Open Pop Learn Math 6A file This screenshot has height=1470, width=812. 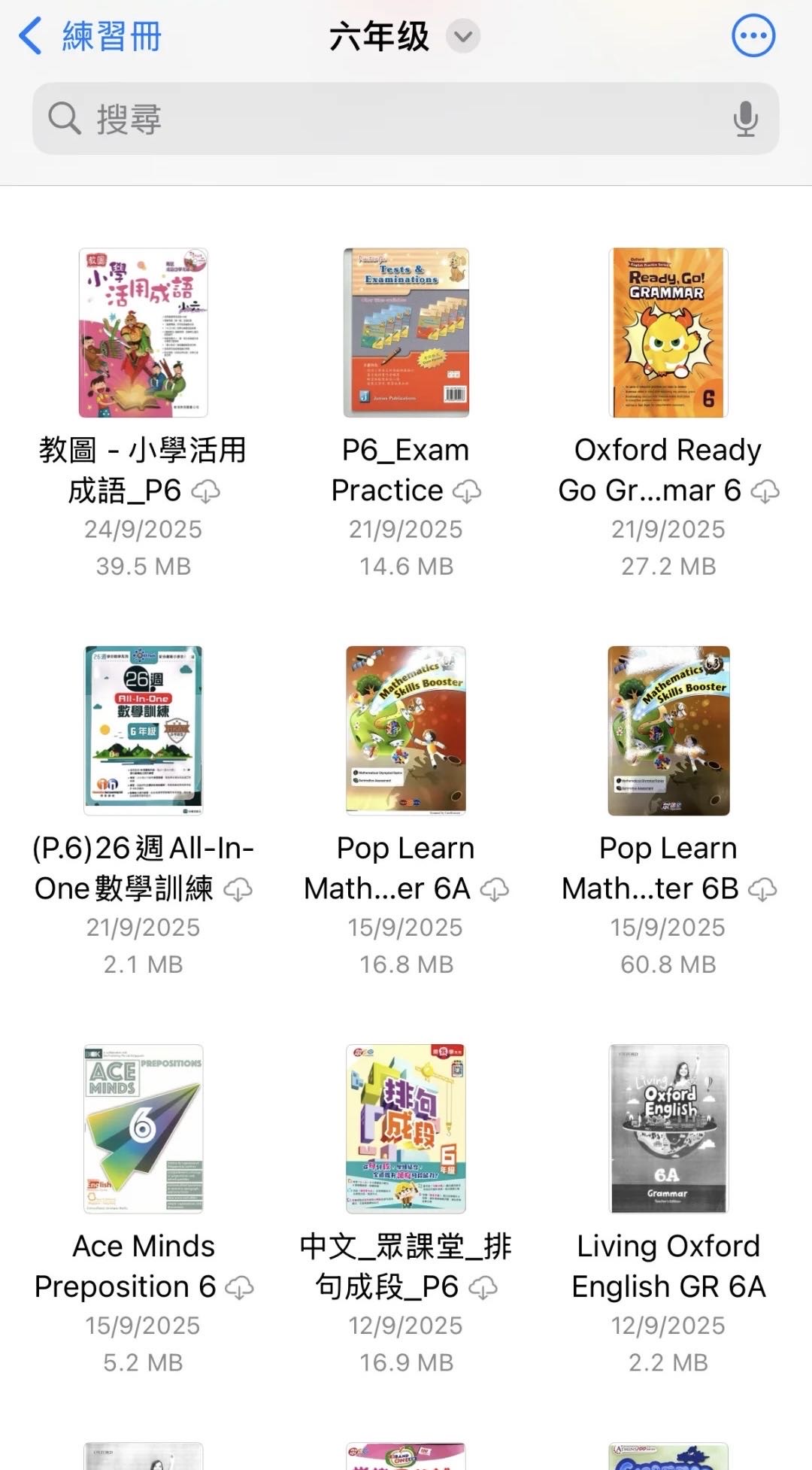[406, 730]
